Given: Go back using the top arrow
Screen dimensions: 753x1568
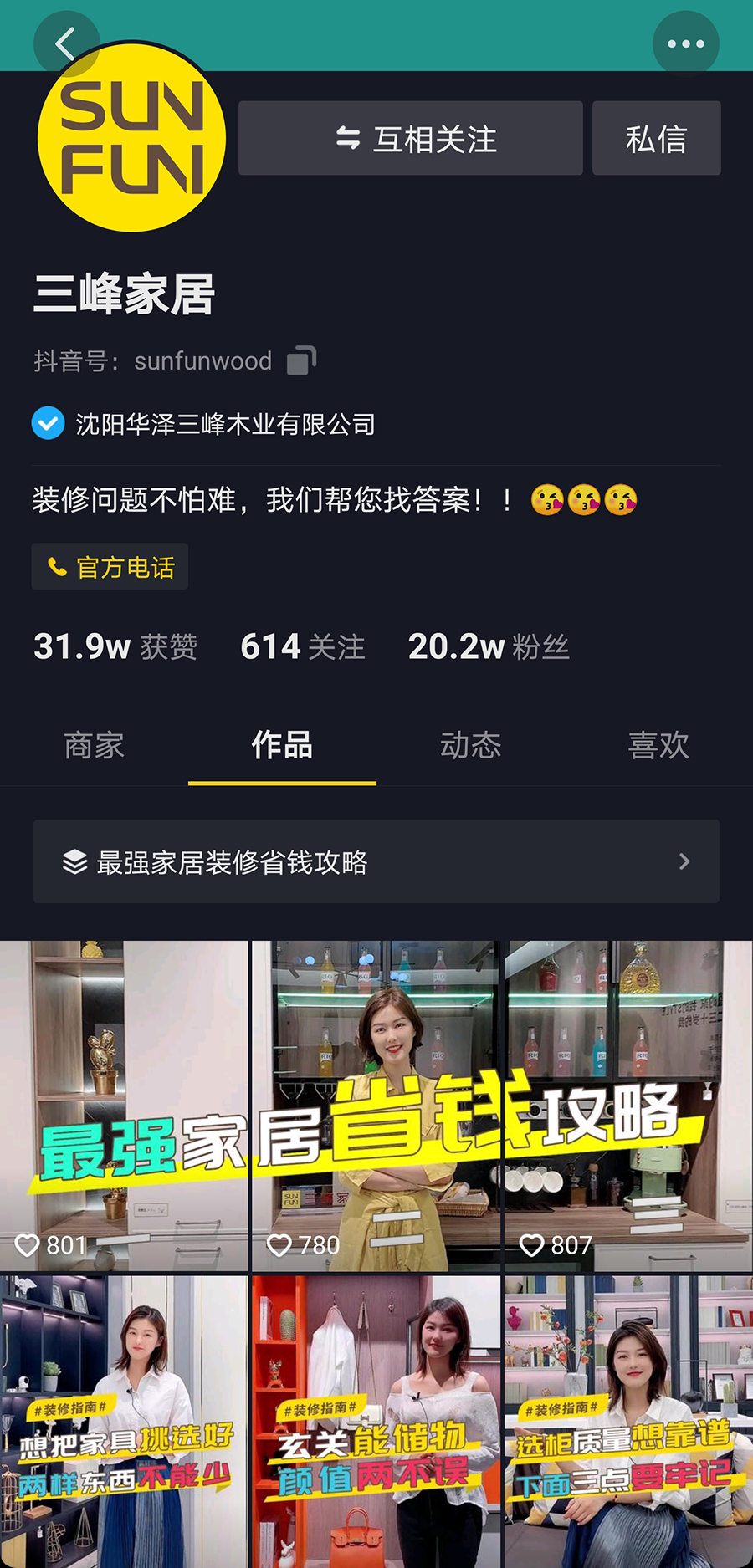Looking at the screenshot, I should 65,43.
